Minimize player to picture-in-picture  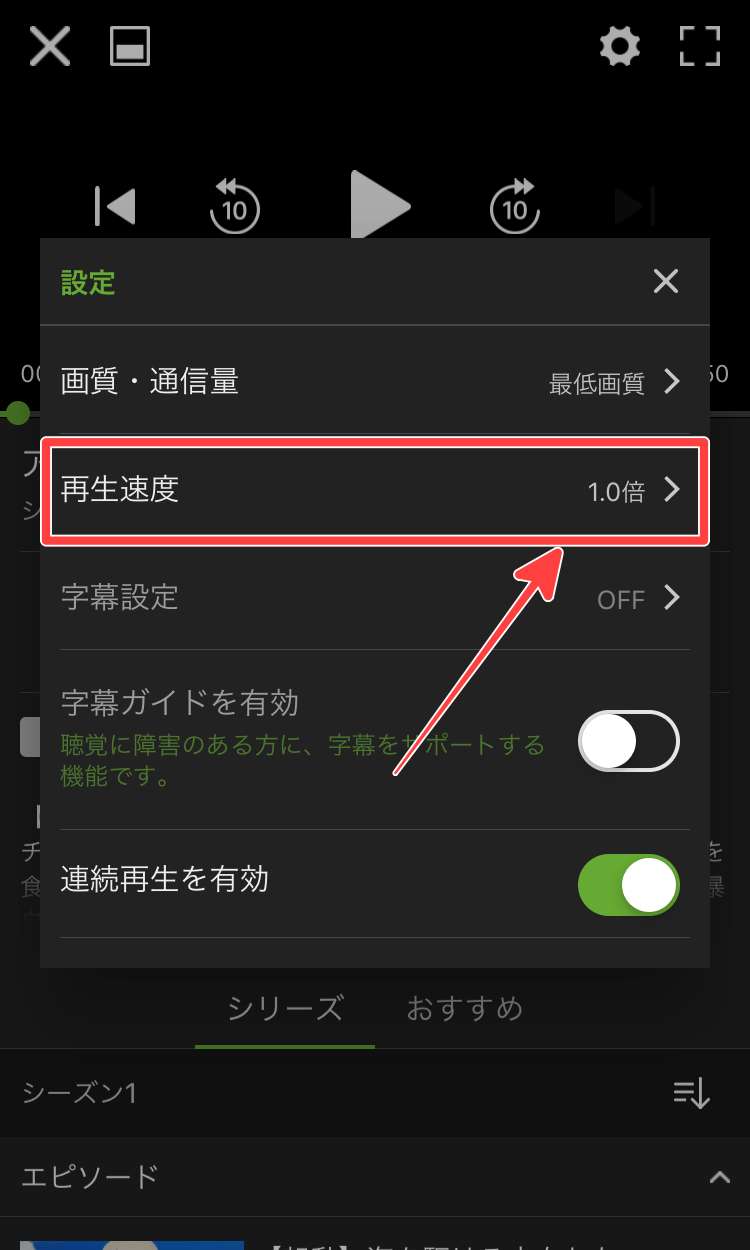[x=130, y=46]
